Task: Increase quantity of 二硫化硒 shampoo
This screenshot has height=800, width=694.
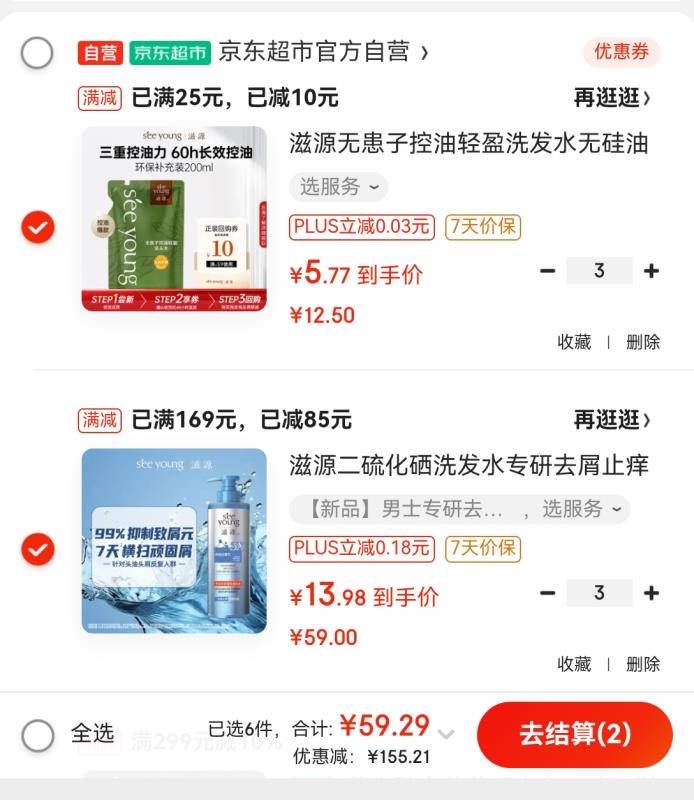Action: pyautogui.click(x=651, y=593)
